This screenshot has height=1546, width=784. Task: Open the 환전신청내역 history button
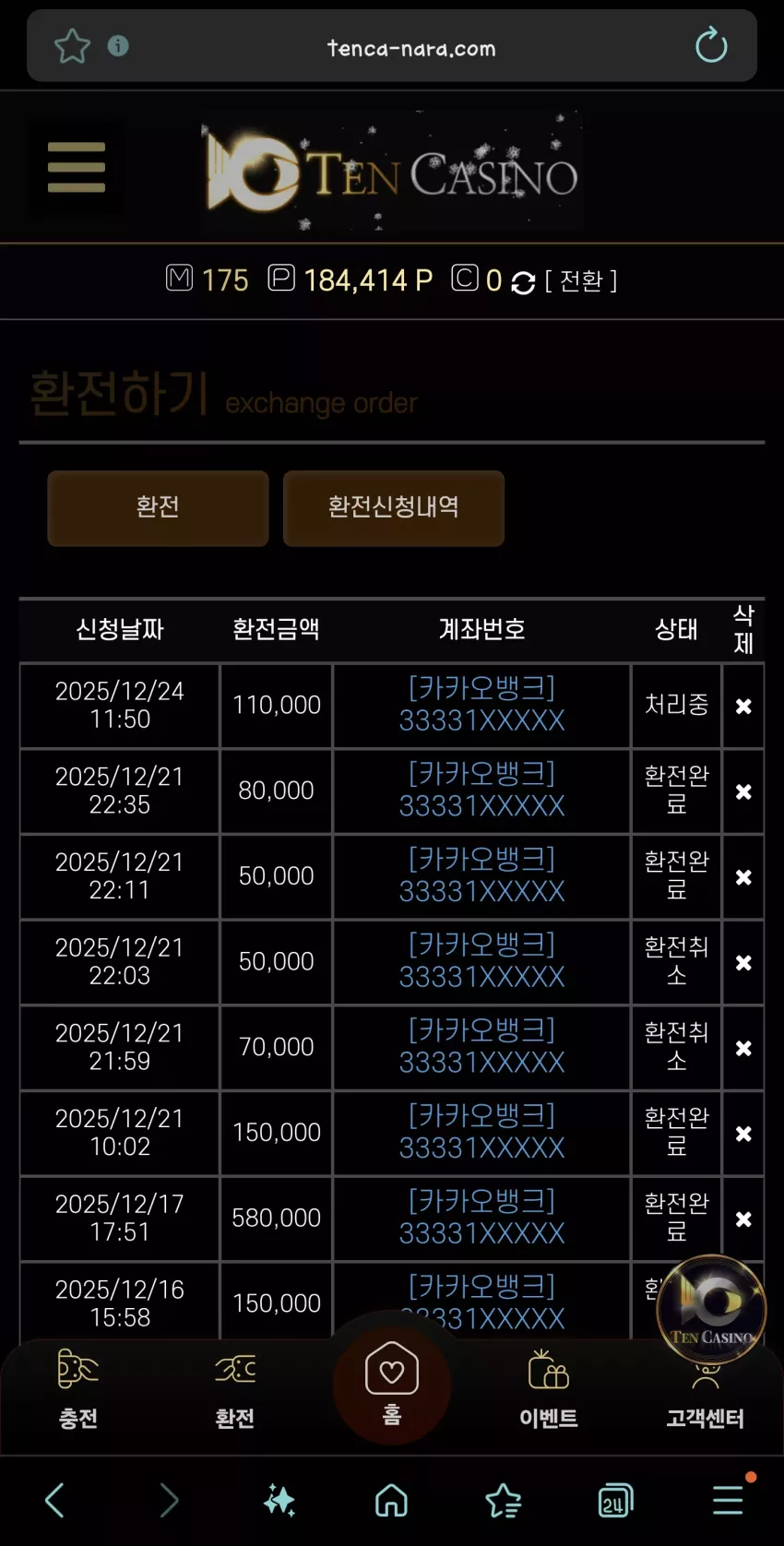click(394, 508)
